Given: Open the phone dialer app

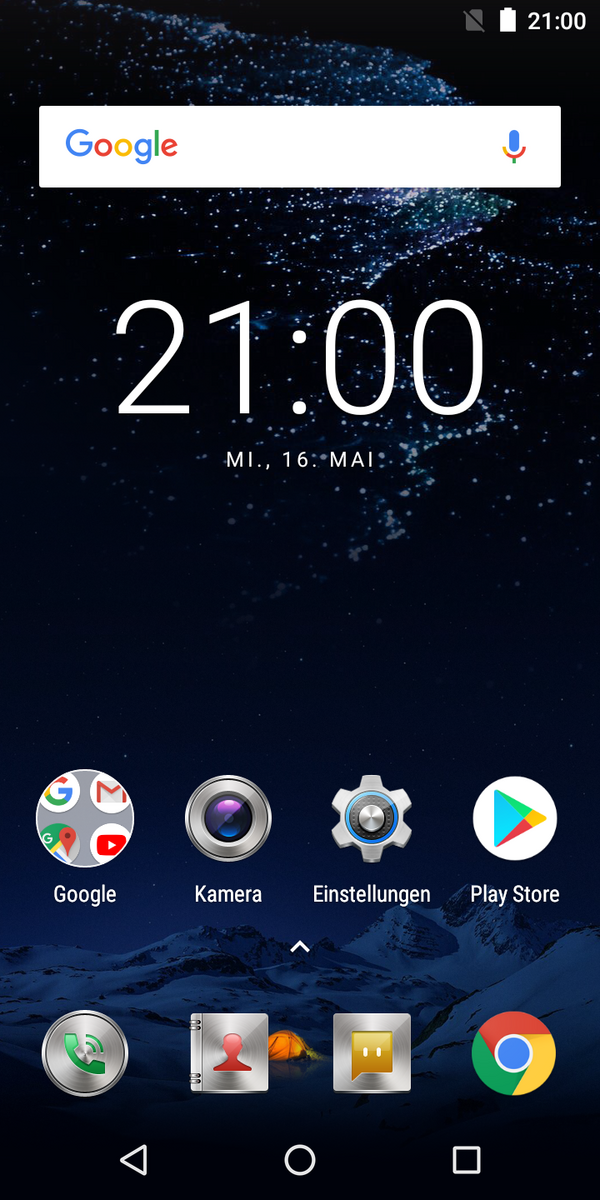Looking at the screenshot, I should (85, 1053).
